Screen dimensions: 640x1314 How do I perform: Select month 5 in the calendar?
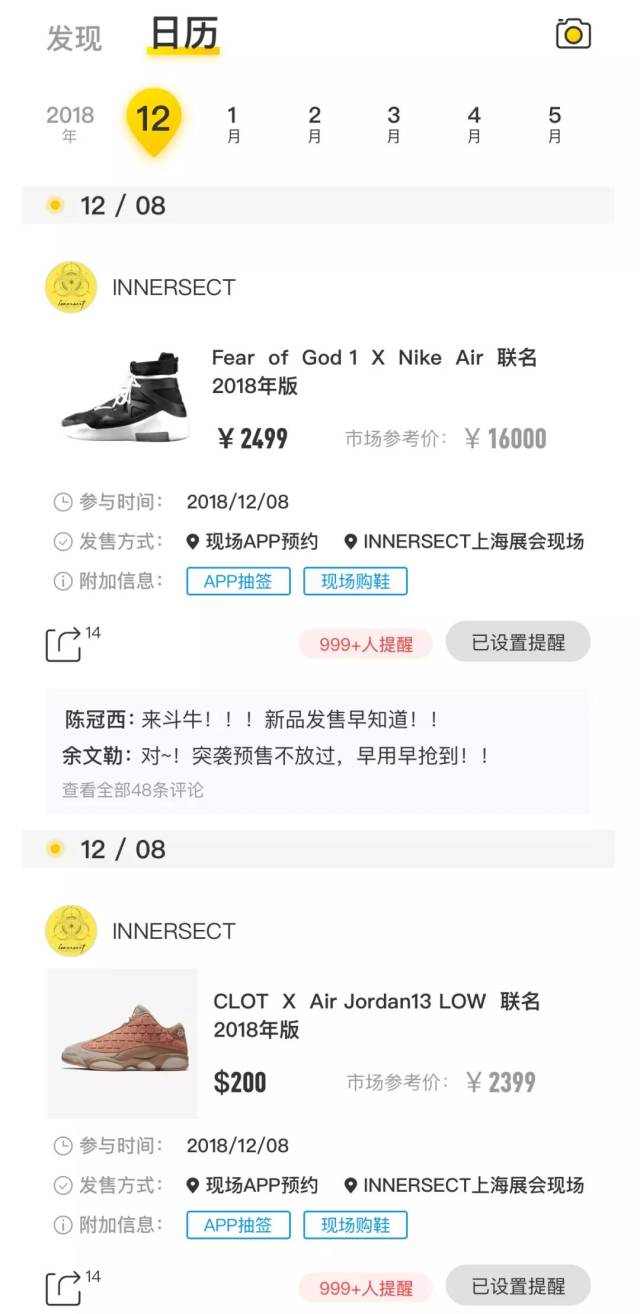coord(554,124)
